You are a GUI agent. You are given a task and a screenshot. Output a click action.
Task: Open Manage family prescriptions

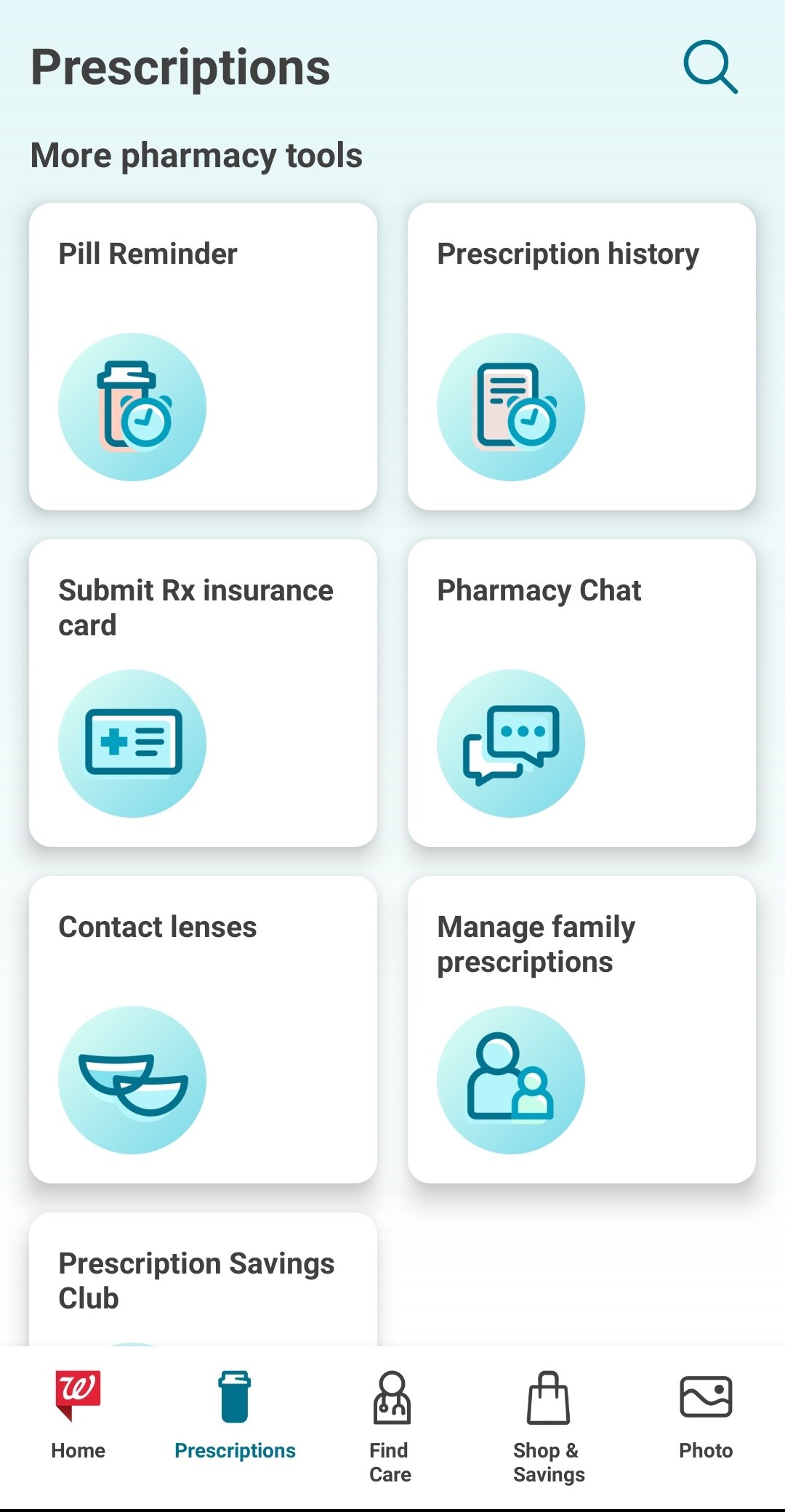coord(581,1029)
